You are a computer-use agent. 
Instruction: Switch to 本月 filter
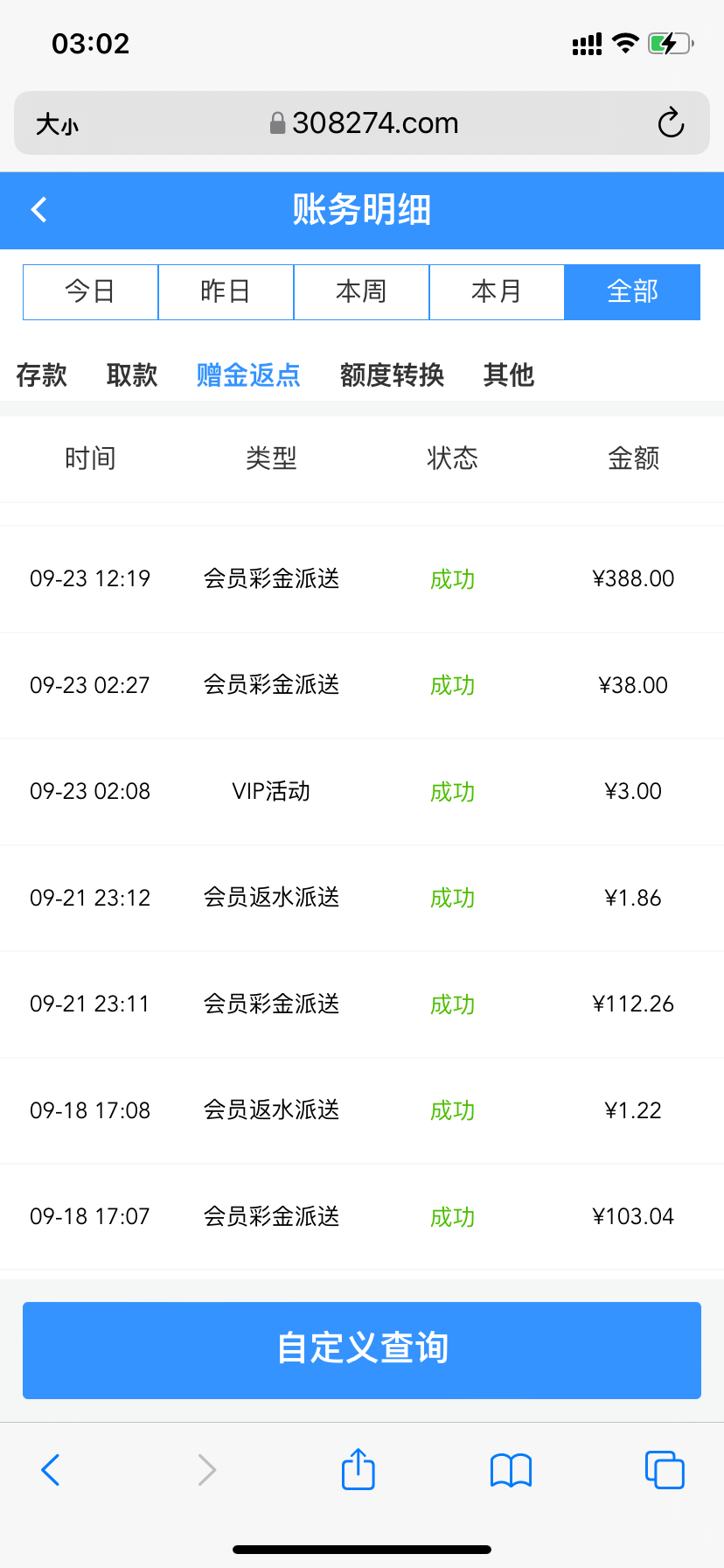point(497,292)
